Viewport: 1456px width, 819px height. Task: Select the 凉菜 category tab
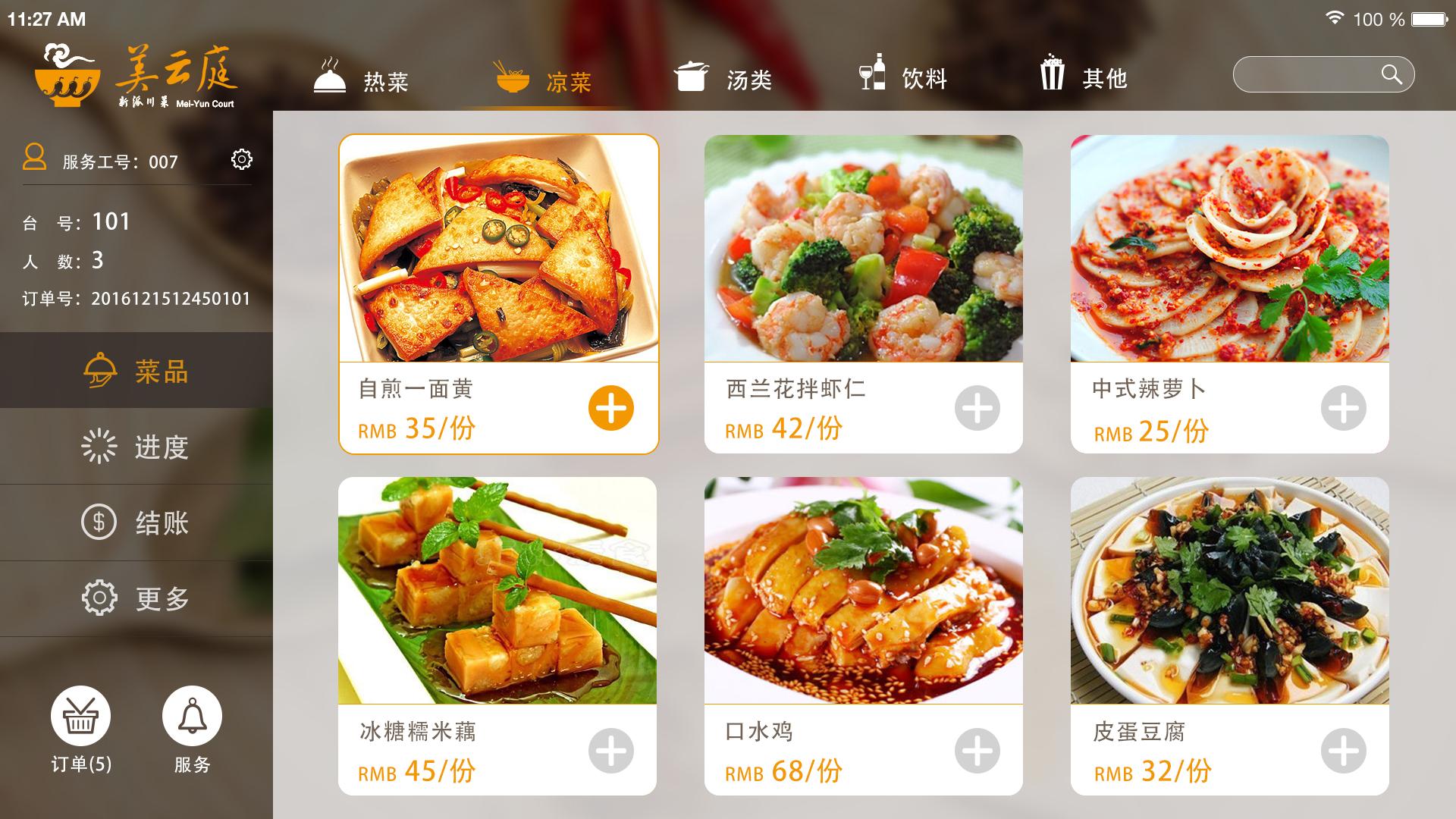[x=543, y=80]
